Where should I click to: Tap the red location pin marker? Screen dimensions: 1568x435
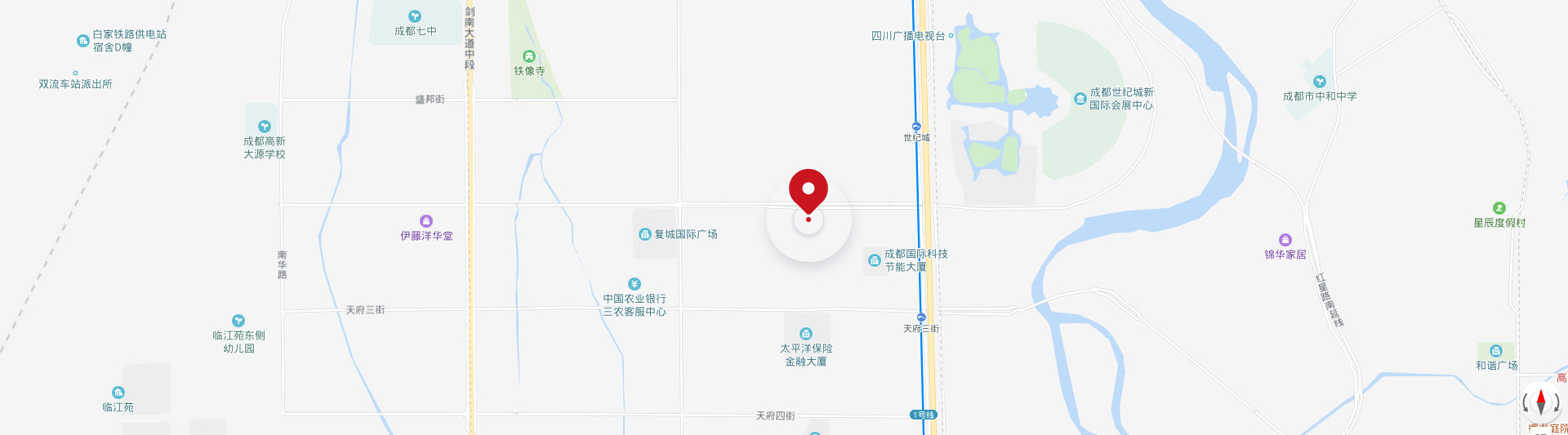coord(808,191)
